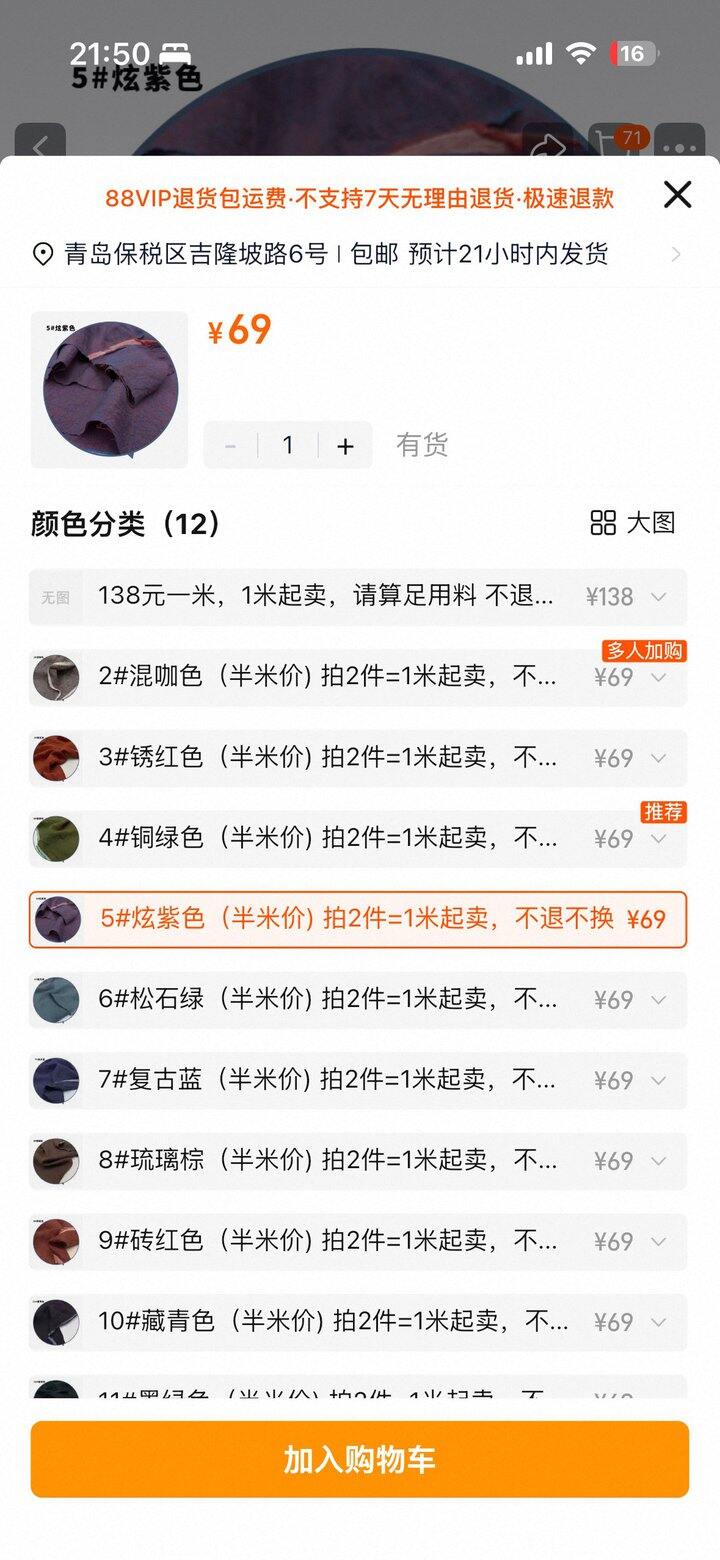Close the product options sheet
This screenshot has height=1560, width=720.
coord(678,195)
